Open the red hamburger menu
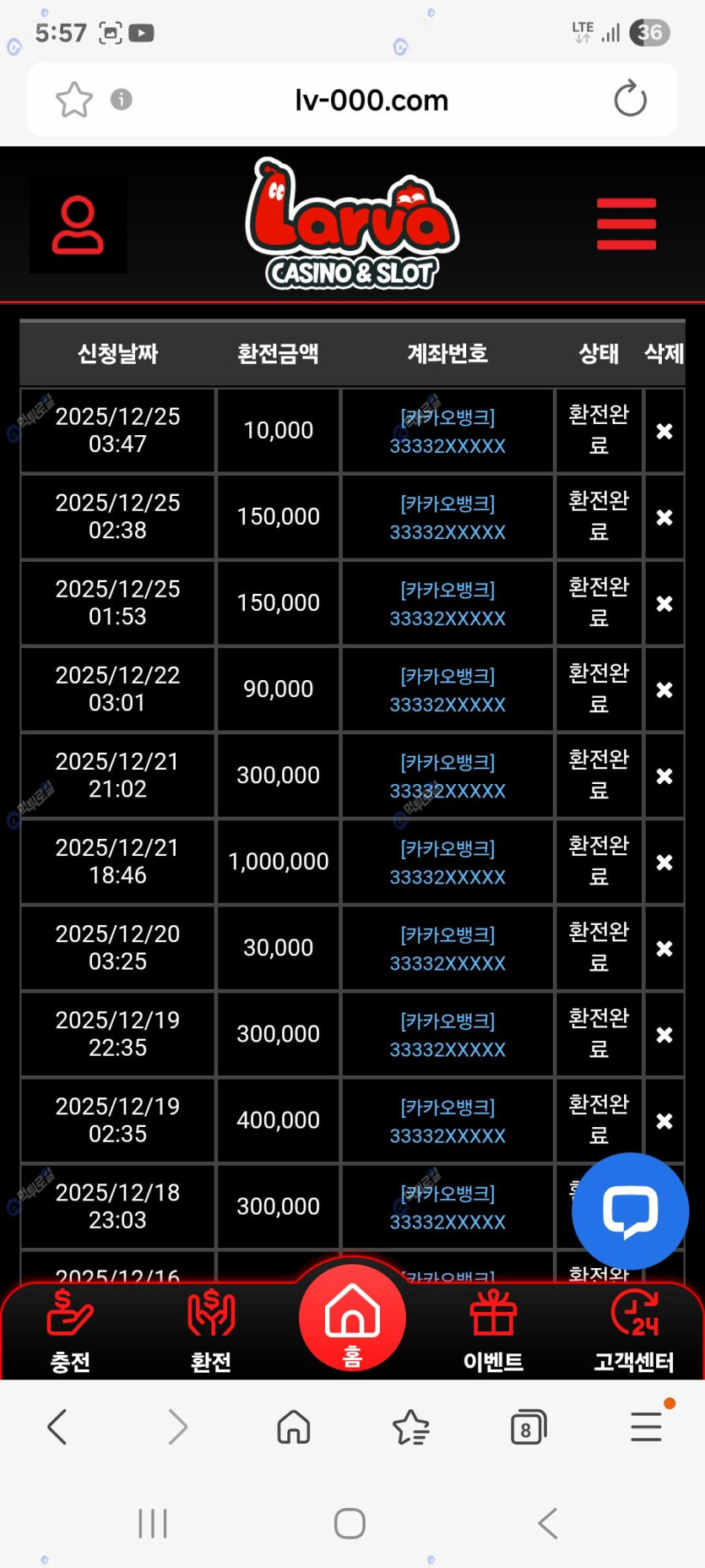The height and width of the screenshot is (1568, 705). click(x=626, y=224)
